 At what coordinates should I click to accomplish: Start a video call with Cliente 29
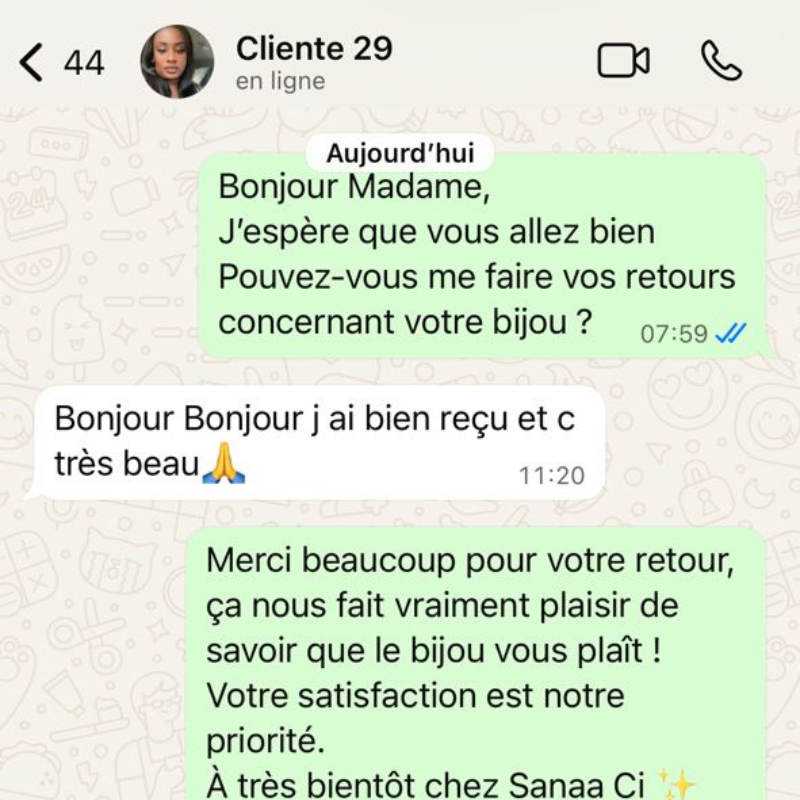pos(623,61)
